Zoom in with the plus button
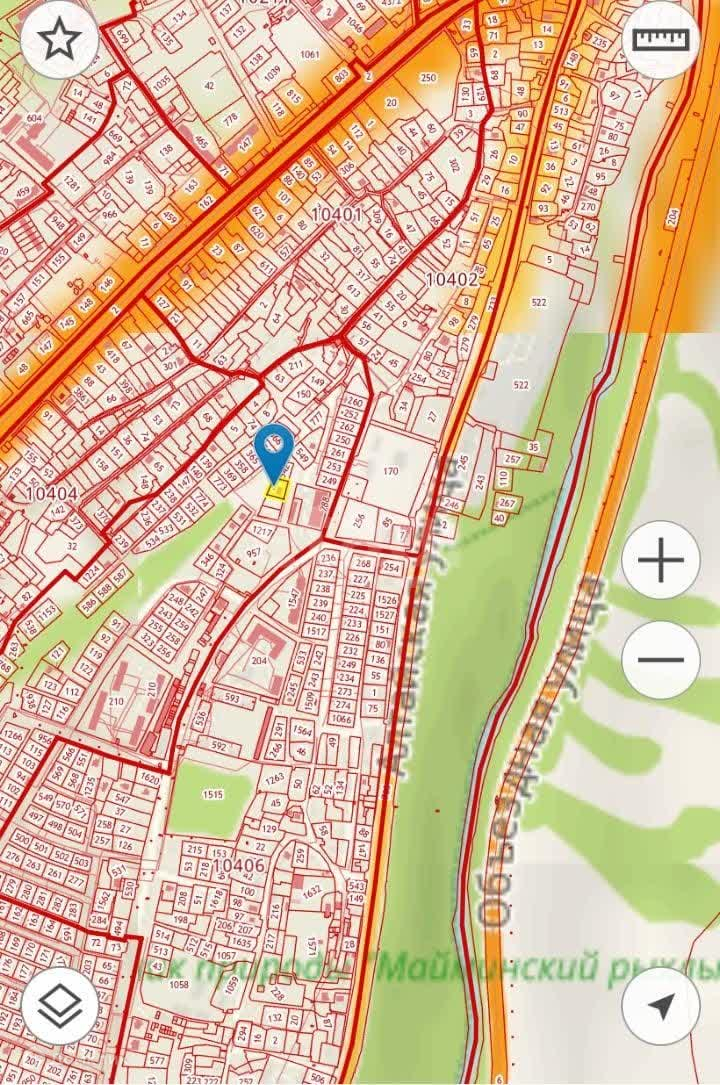This screenshot has height=1085, width=720. coord(660,560)
